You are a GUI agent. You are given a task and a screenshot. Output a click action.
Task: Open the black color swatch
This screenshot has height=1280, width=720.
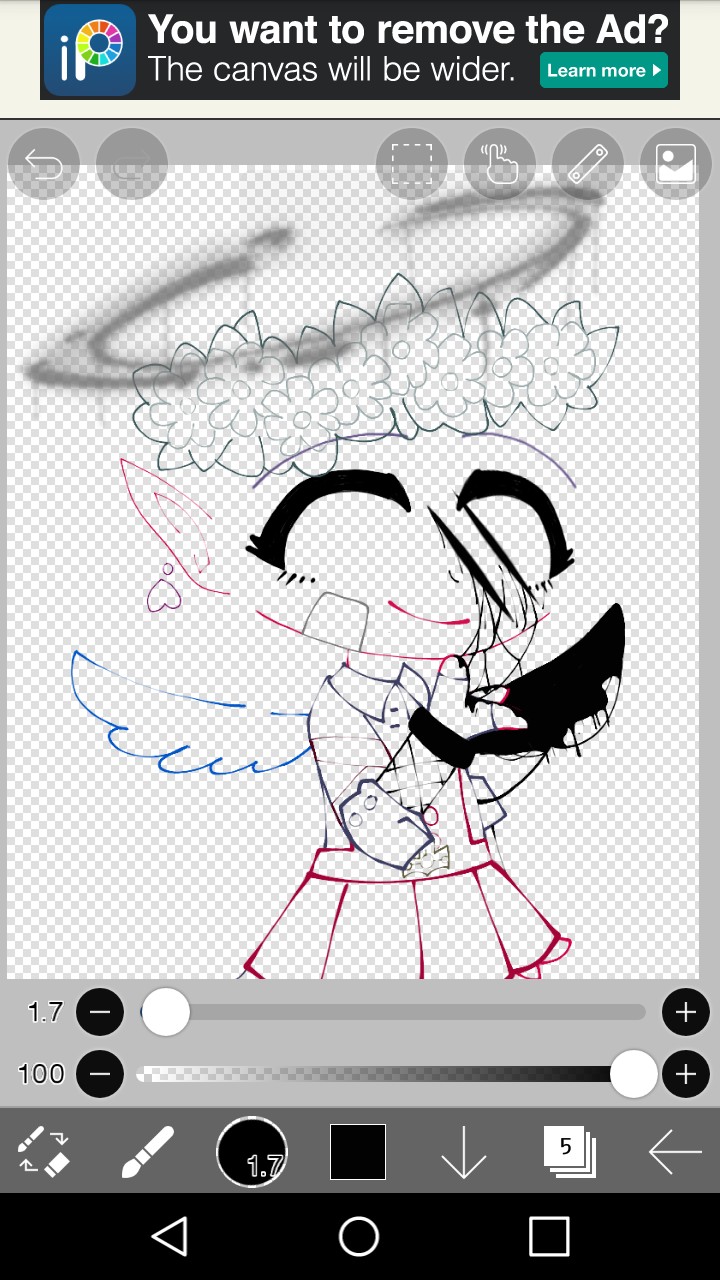pos(358,1151)
